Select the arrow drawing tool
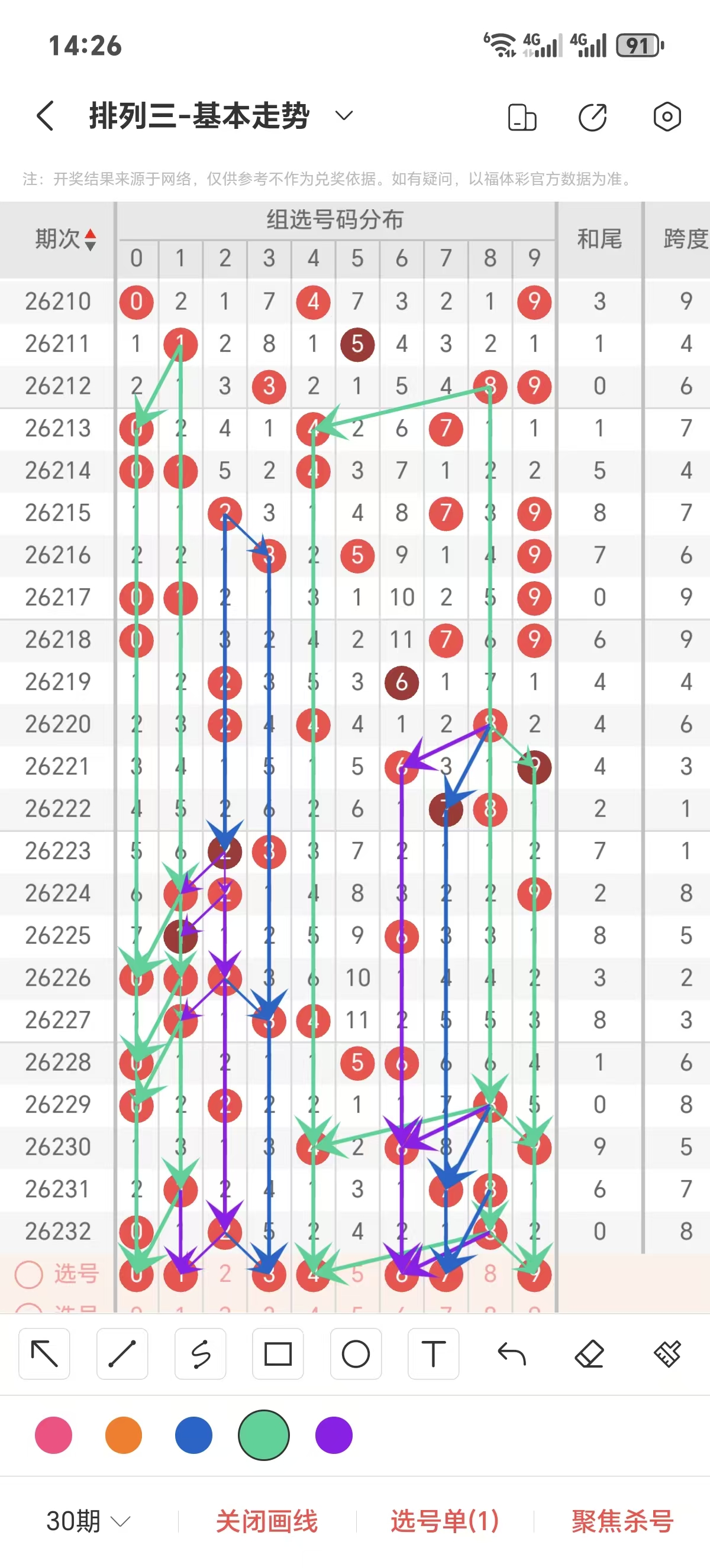Image resolution: width=710 pixels, height=1568 pixels. tap(44, 1354)
